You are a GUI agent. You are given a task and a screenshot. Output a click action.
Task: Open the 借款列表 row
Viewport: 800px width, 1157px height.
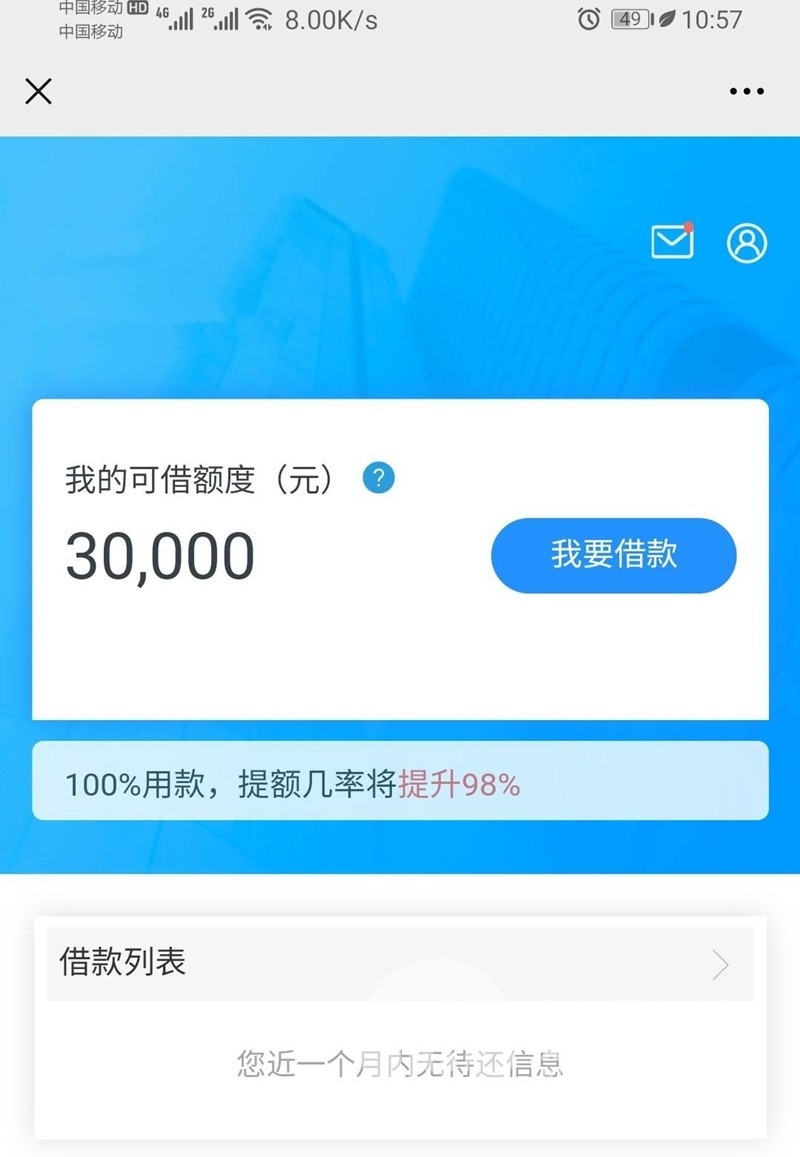[x=400, y=964]
